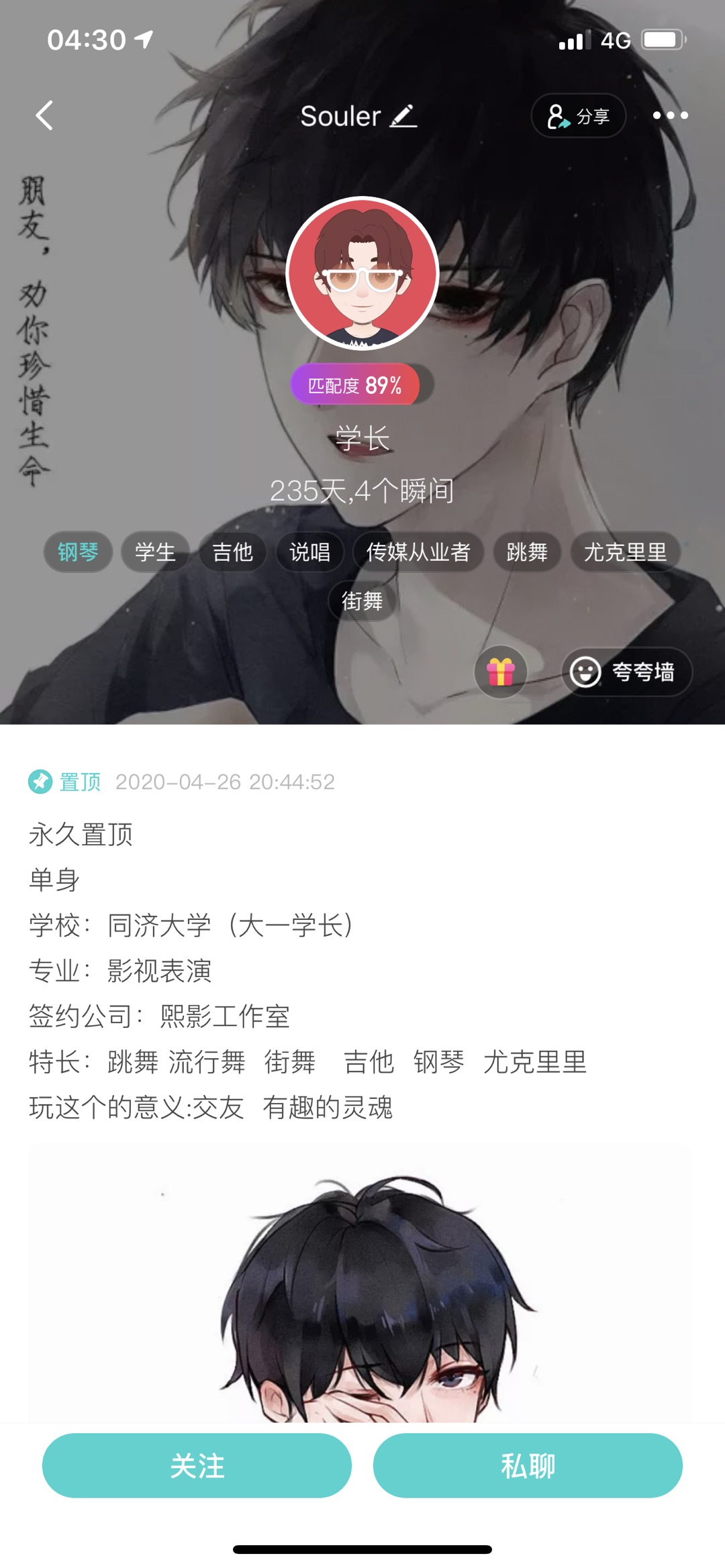The image size is (725, 1568).
Task: Open the three-dot overflow menu
Action: [x=671, y=115]
